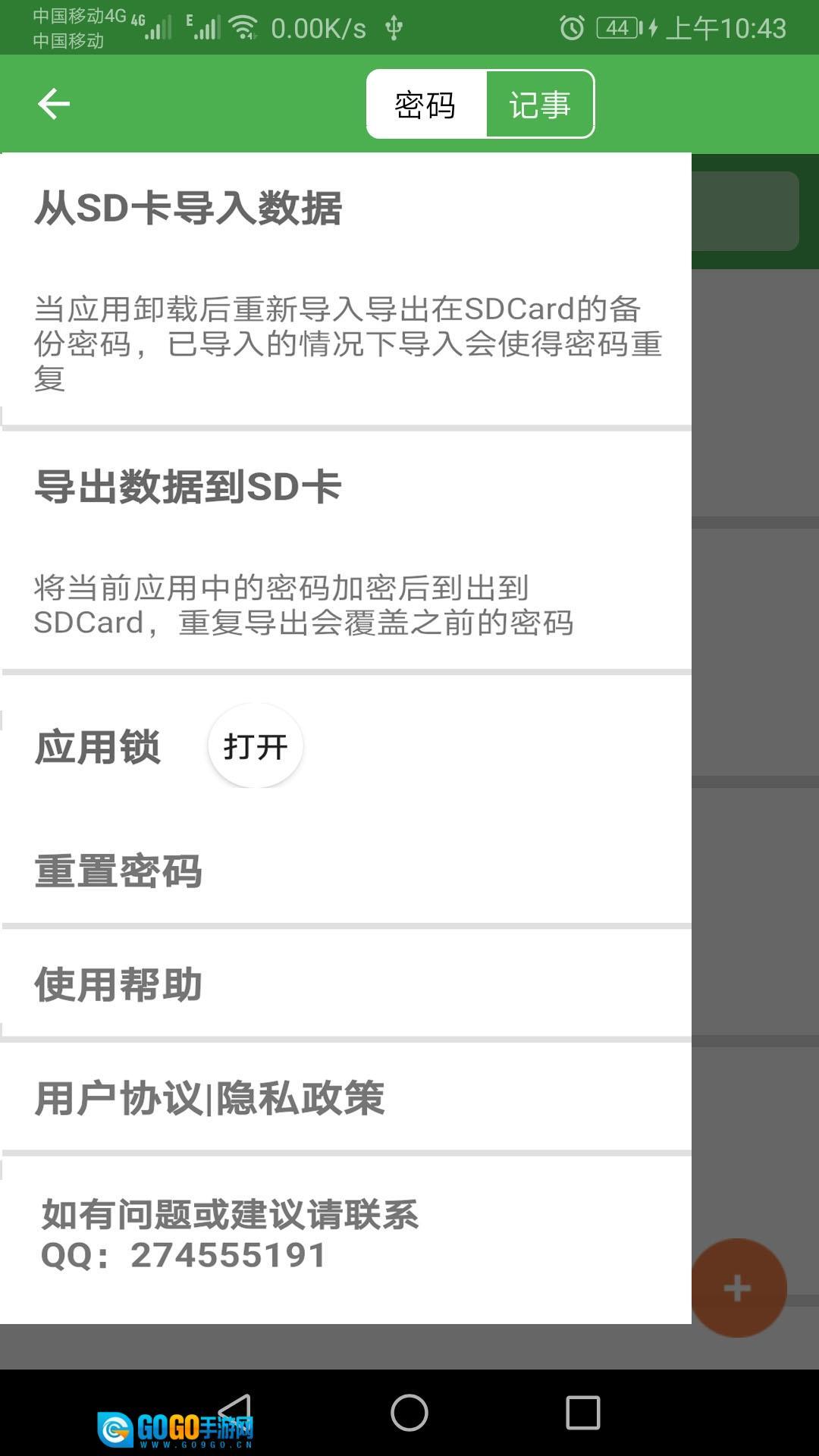The height and width of the screenshot is (1456, 819).
Task: Tap the back arrow in the header
Action: click(54, 104)
